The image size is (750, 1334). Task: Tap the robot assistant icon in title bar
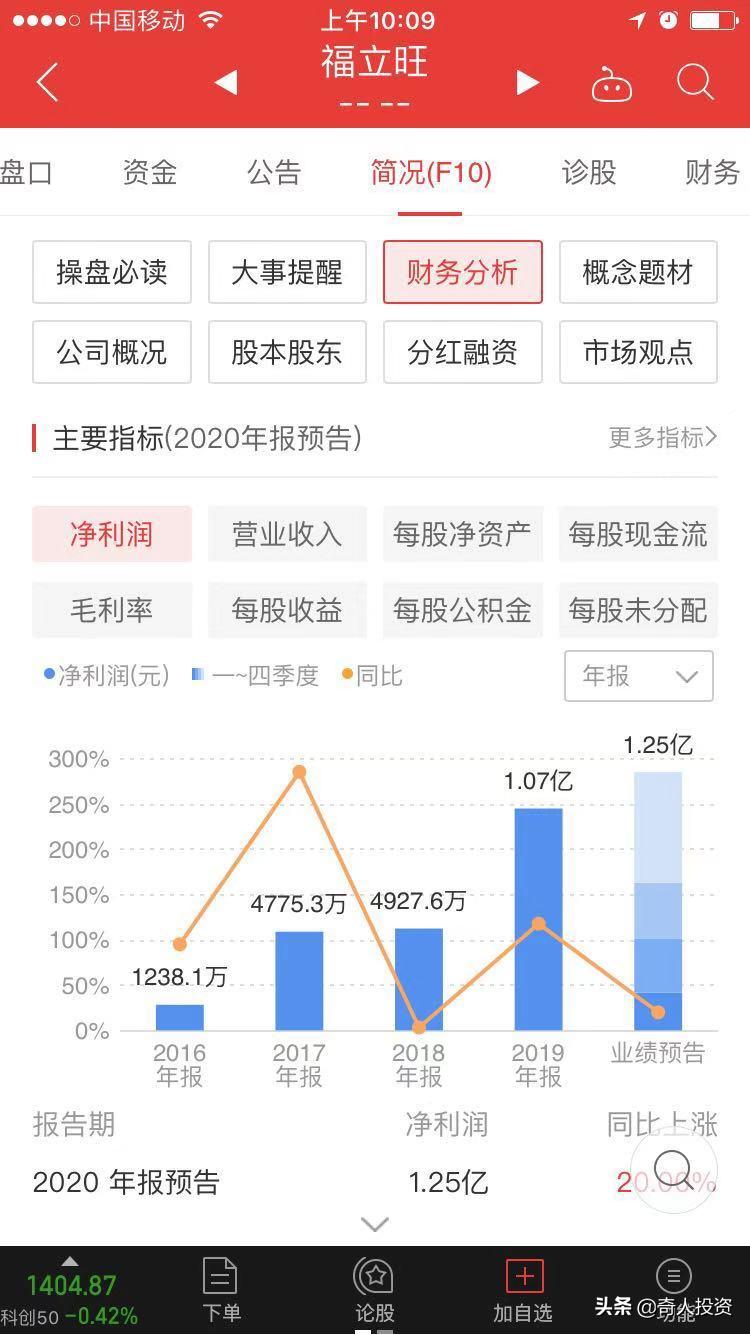coord(612,82)
